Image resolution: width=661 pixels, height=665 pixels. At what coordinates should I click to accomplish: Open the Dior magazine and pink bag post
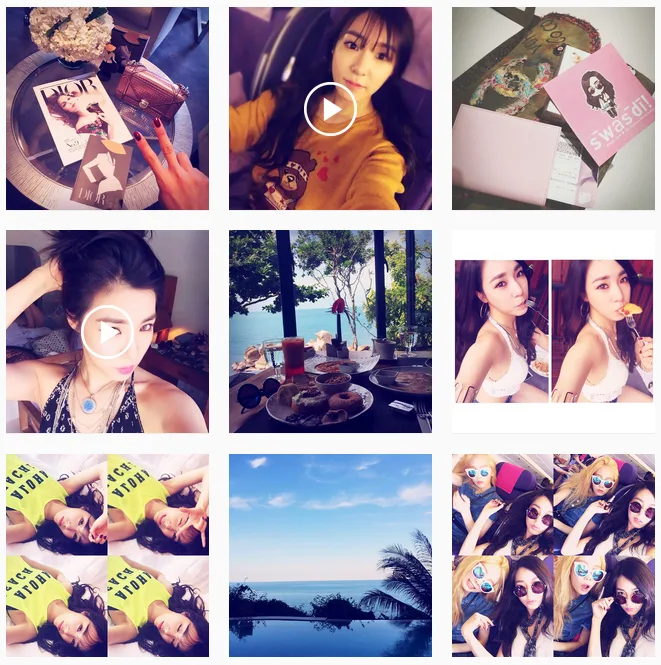(x=107, y=108)
